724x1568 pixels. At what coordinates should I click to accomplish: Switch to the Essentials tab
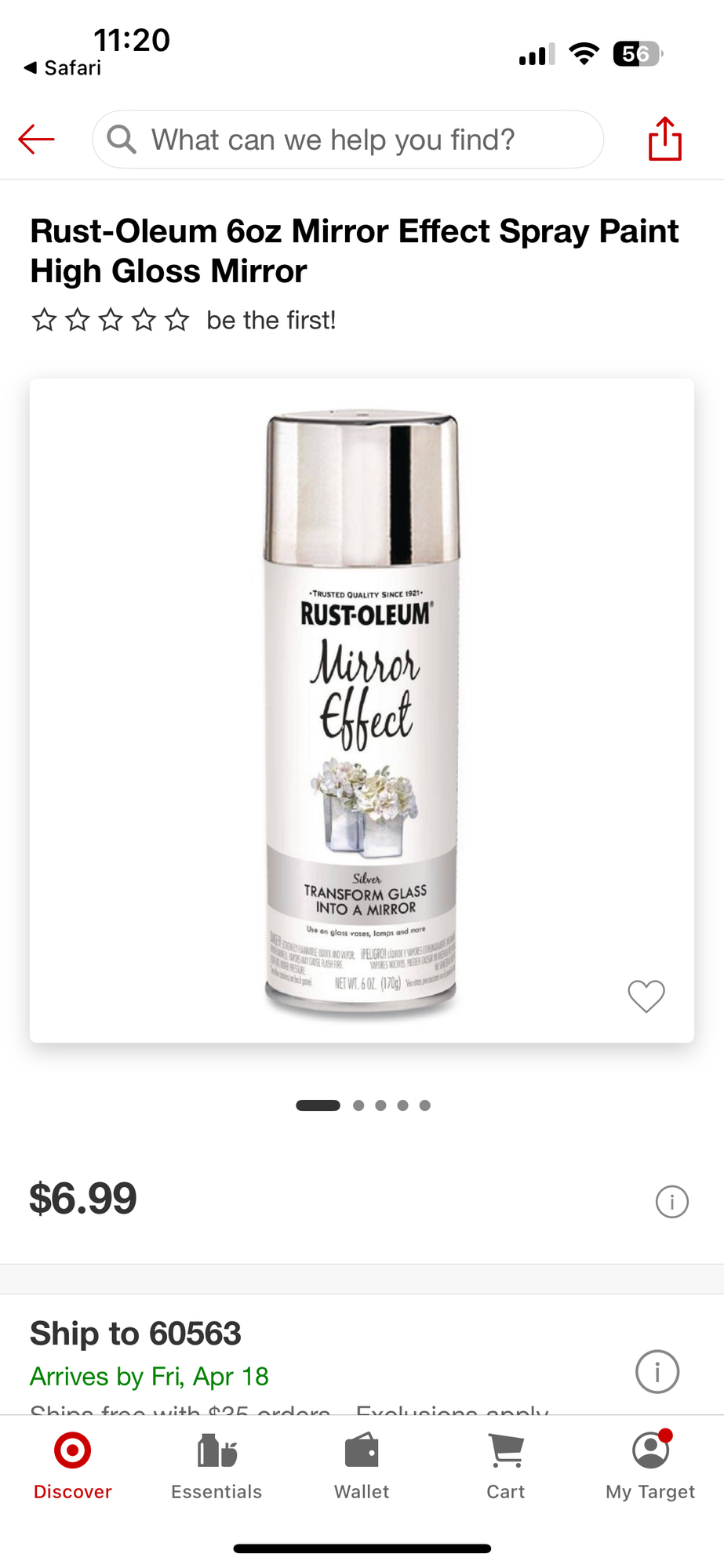pyautogui.click(x=216, y=1466)
